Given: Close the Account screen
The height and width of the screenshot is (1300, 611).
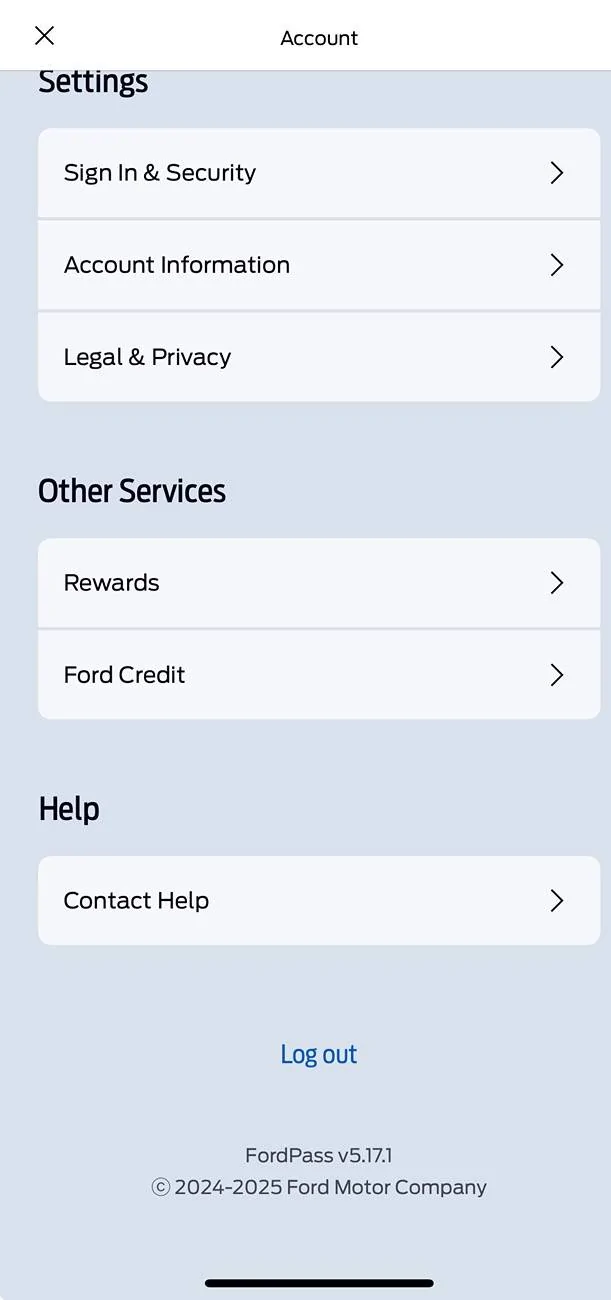Looking at the screenshot, I should click(x=44, y=37).
